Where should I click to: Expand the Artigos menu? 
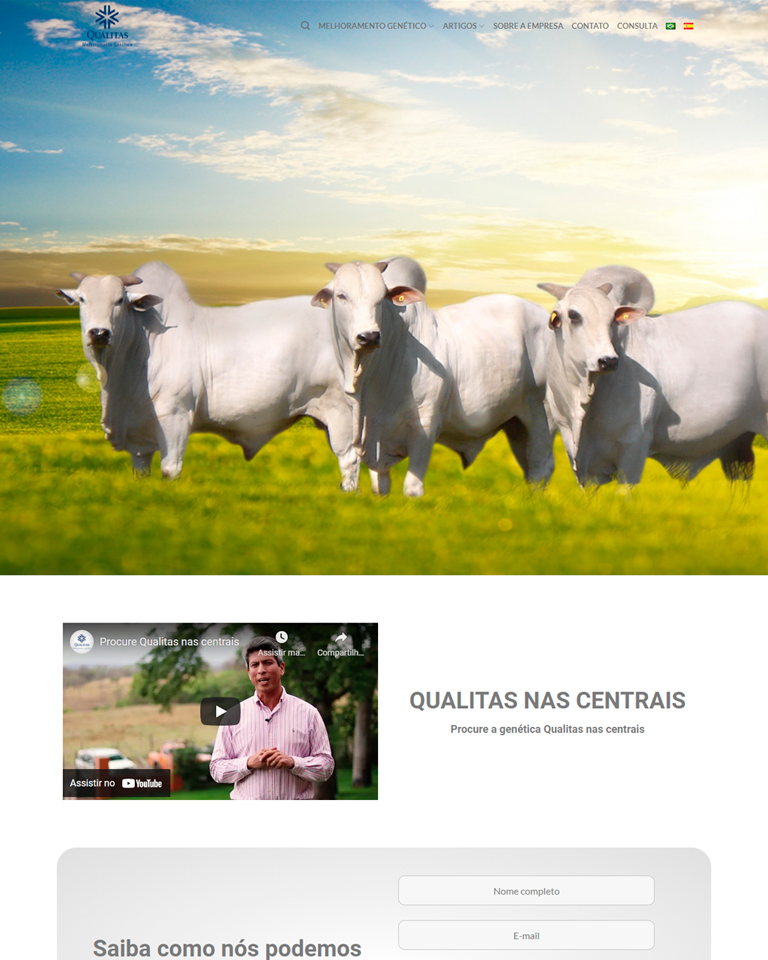point(463,26)
